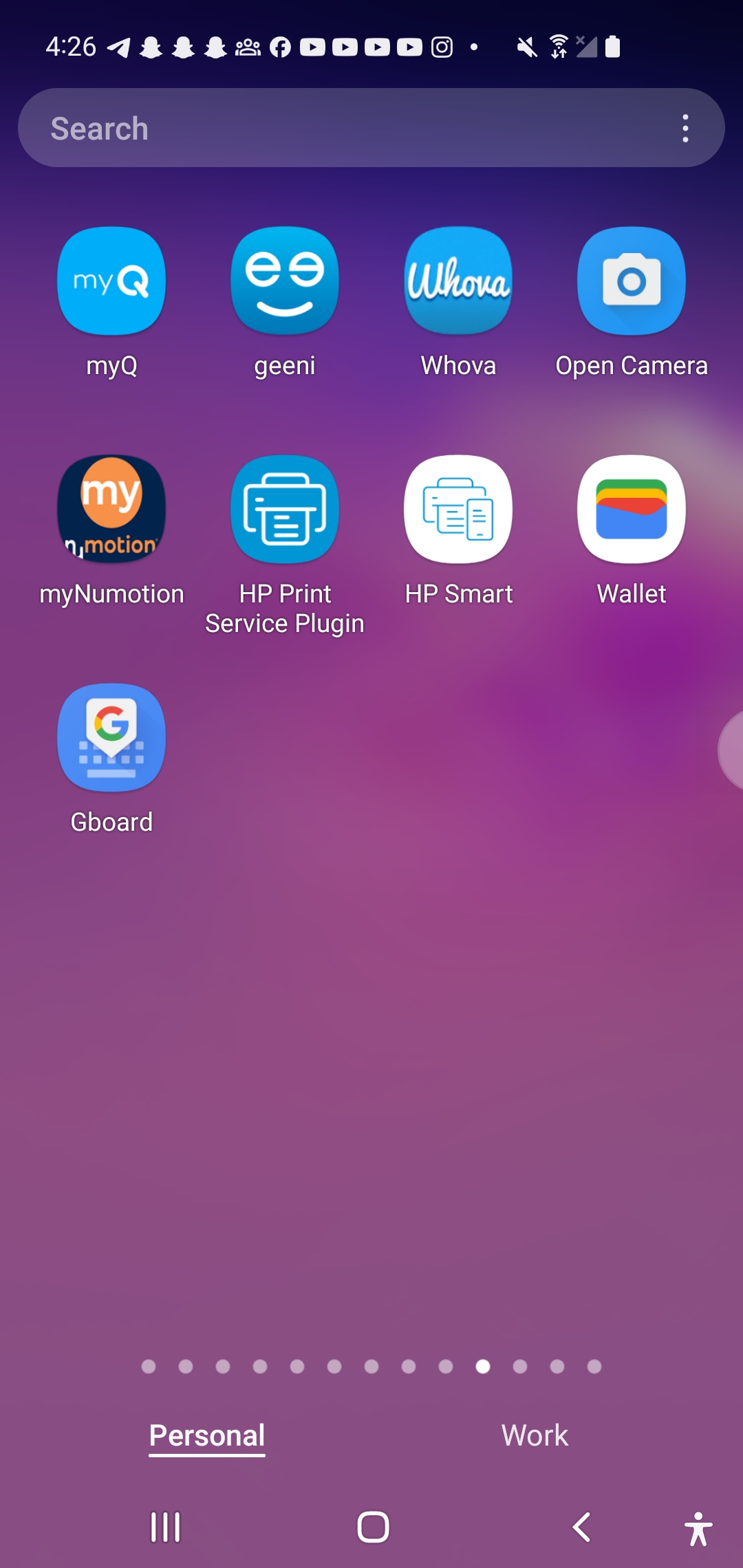The image size is (743, 1568).
Task: Launch the myQ app
Action: (111, 281)
